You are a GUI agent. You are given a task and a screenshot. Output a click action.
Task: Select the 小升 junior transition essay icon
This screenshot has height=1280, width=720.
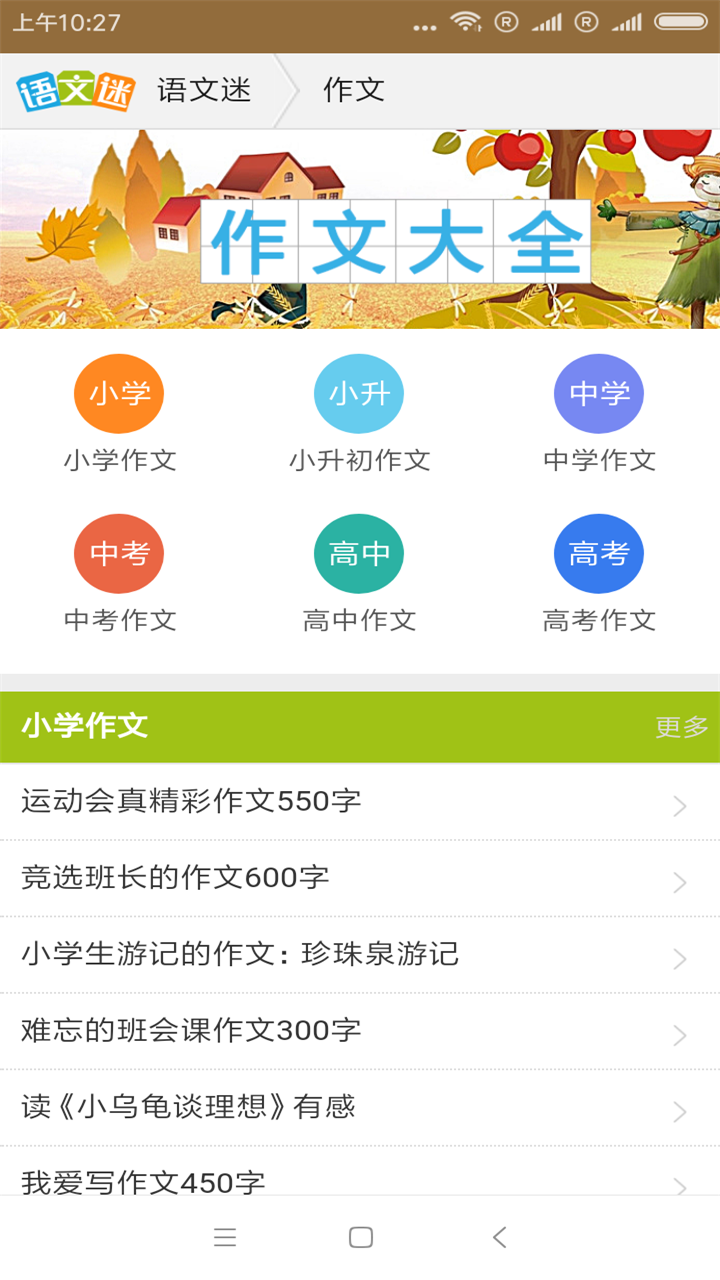(359, 393)
